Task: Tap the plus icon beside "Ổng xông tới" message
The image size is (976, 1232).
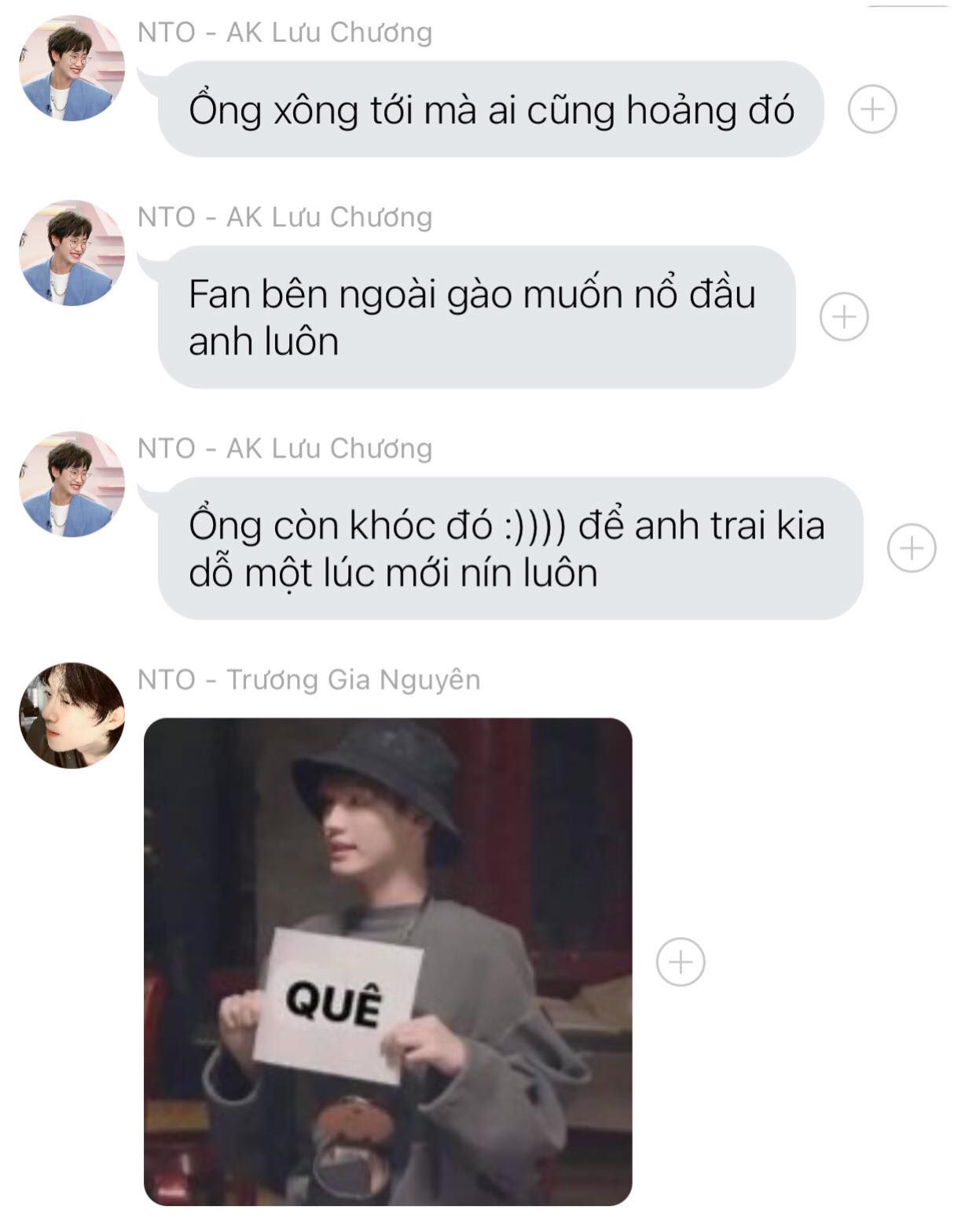Action: [x=871, y=109]
